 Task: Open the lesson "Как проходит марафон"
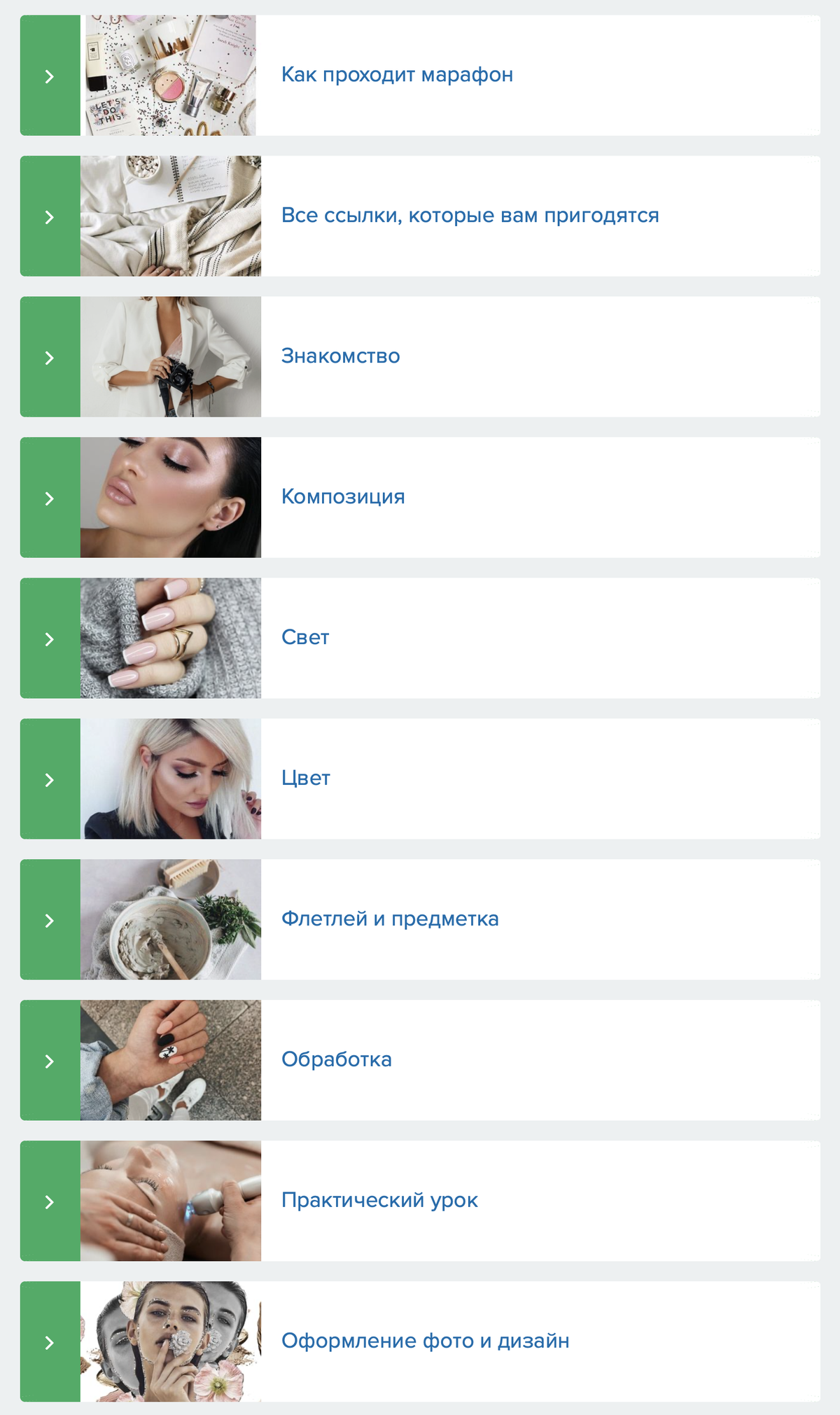(420, 76)
